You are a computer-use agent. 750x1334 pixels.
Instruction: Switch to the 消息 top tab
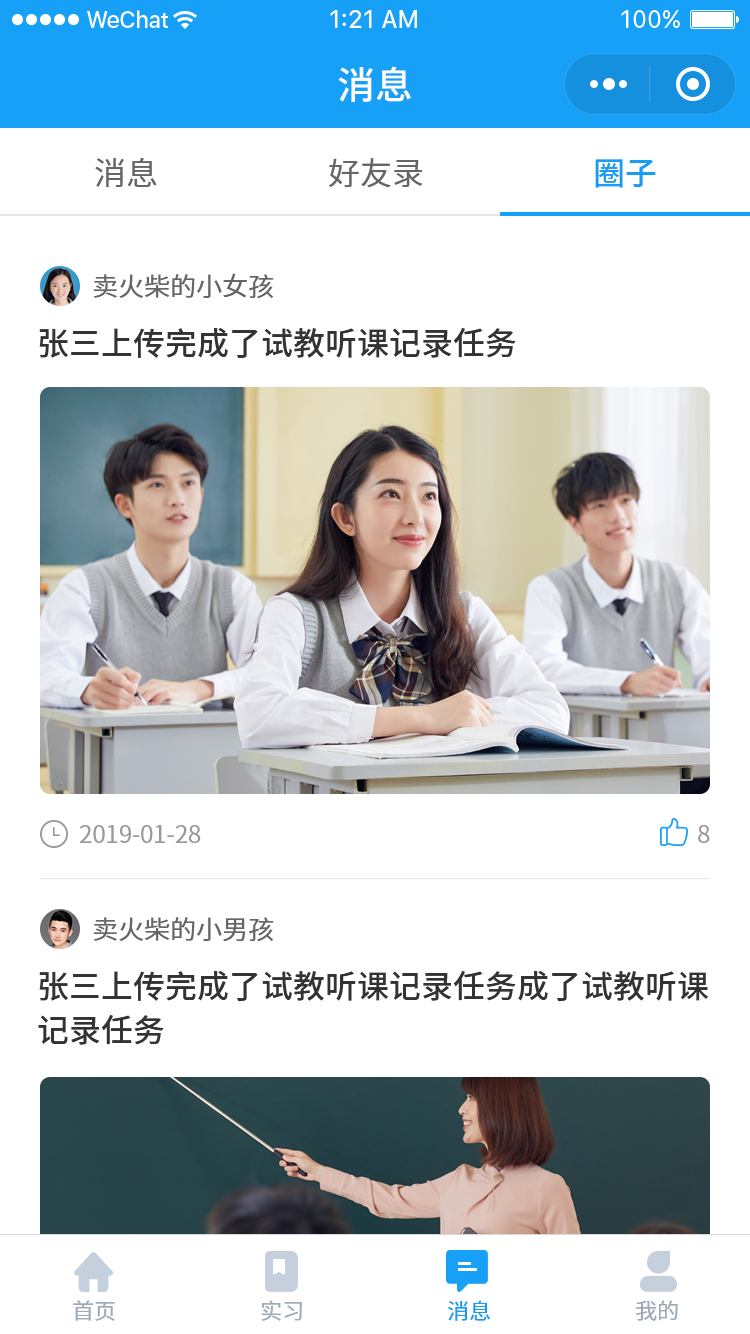(125, 173)
